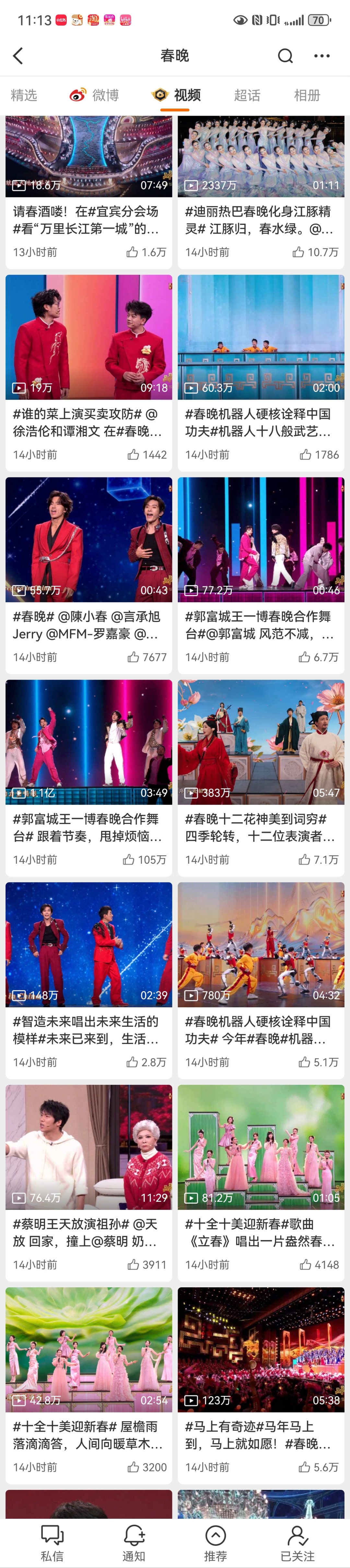Play the 春晚十二花神美到词穷 video
The width and height of the screenshot is (350, 1568).
point(261,742)
